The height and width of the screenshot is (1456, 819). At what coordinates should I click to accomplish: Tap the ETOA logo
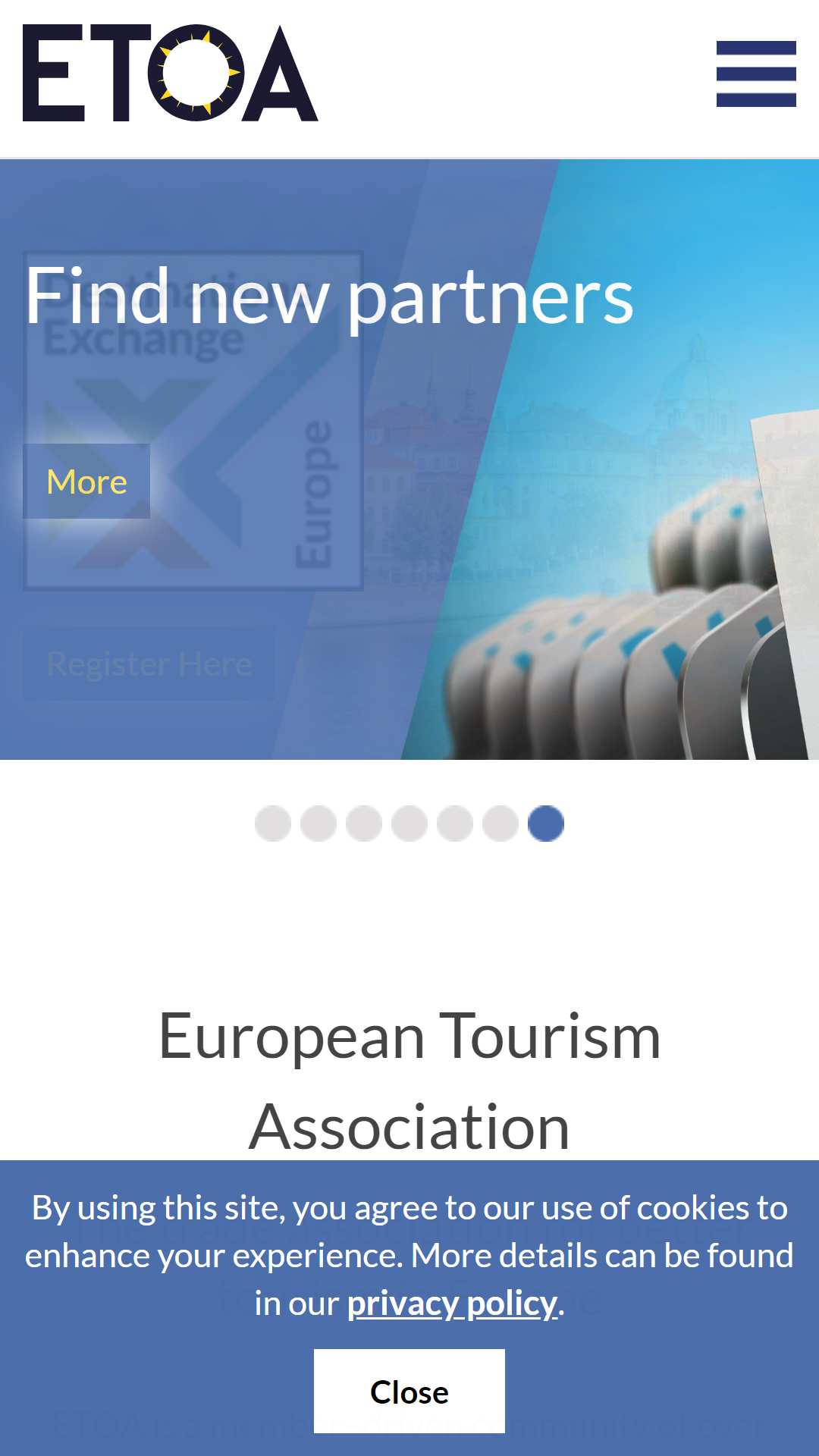(170, 74)
